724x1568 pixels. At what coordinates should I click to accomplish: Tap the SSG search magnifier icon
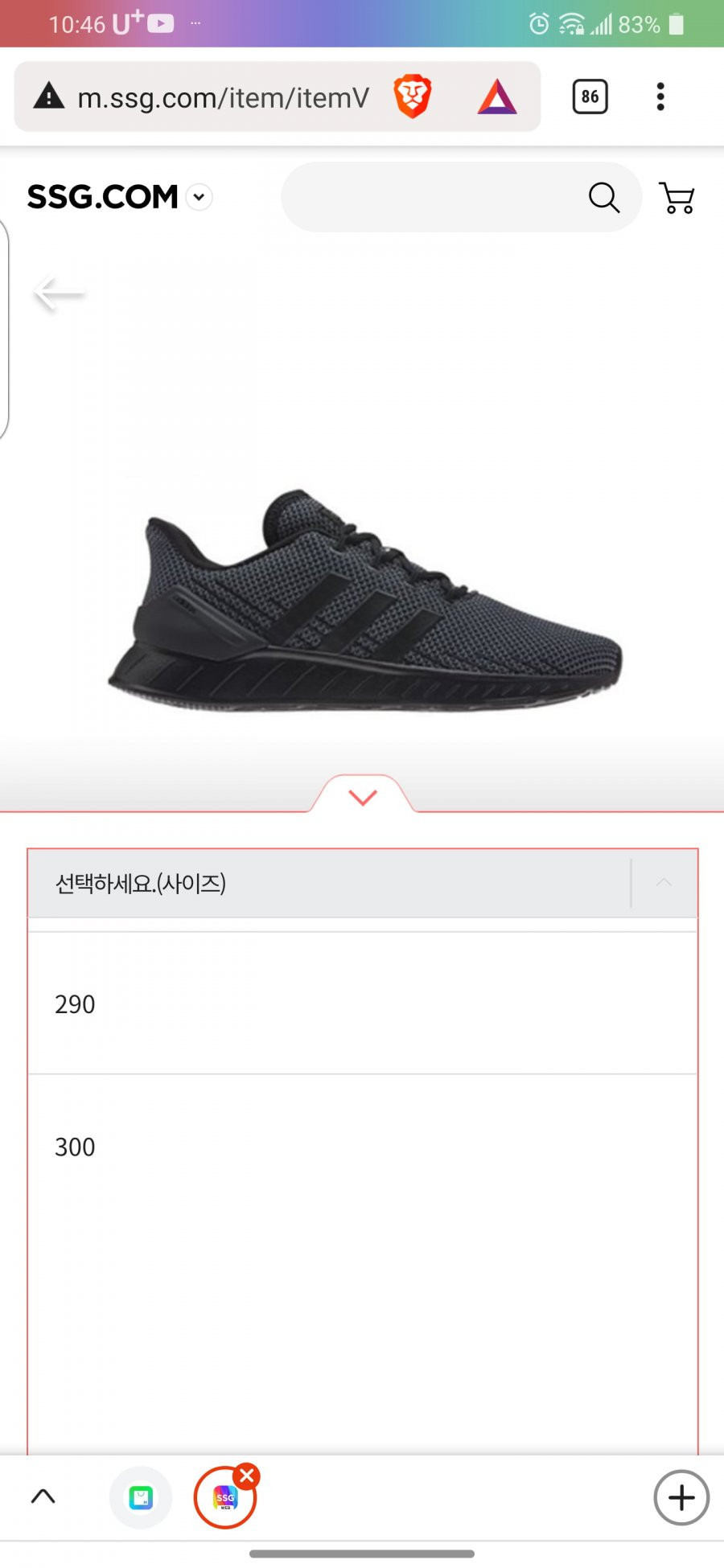pyautogui.click(x=604, y=197)
